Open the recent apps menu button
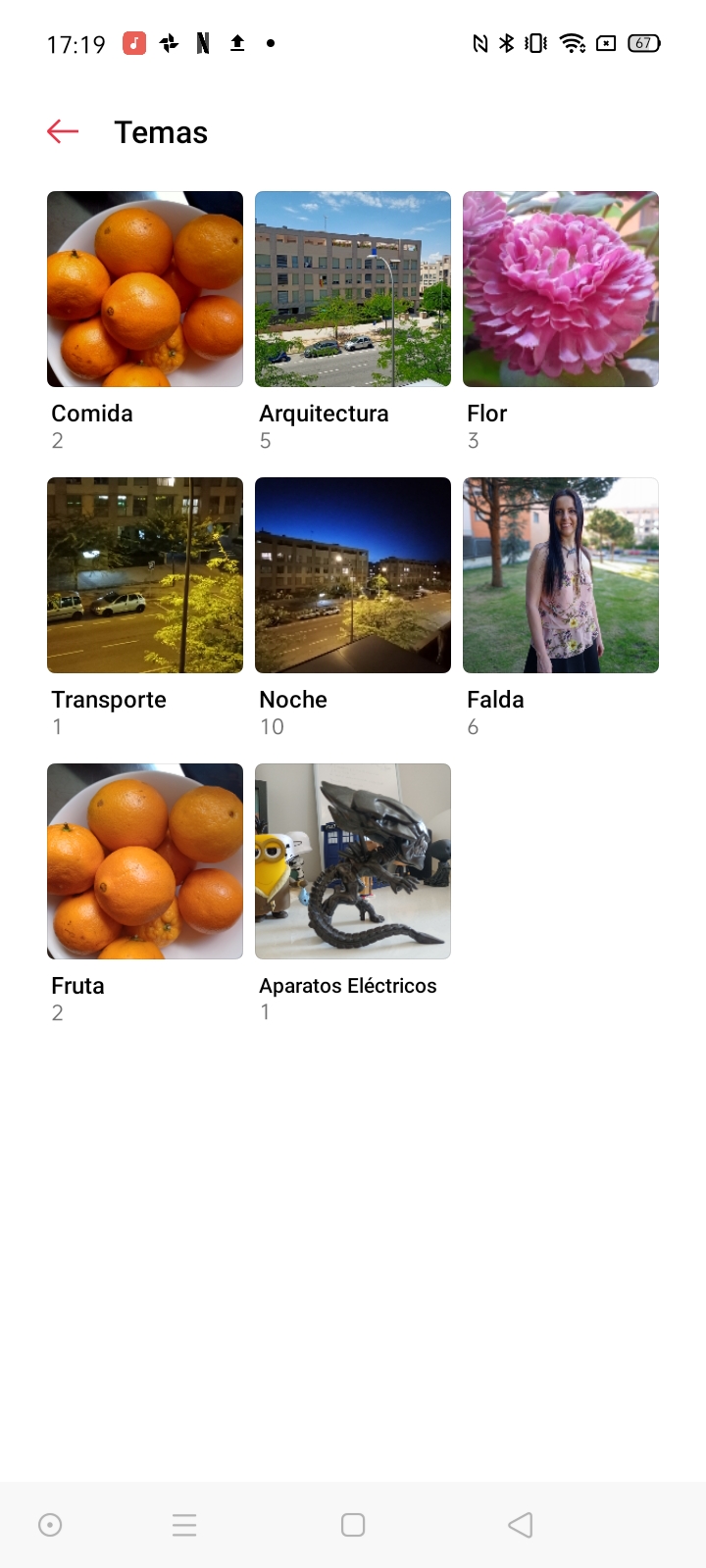706x1568 pixels. 184,1525
